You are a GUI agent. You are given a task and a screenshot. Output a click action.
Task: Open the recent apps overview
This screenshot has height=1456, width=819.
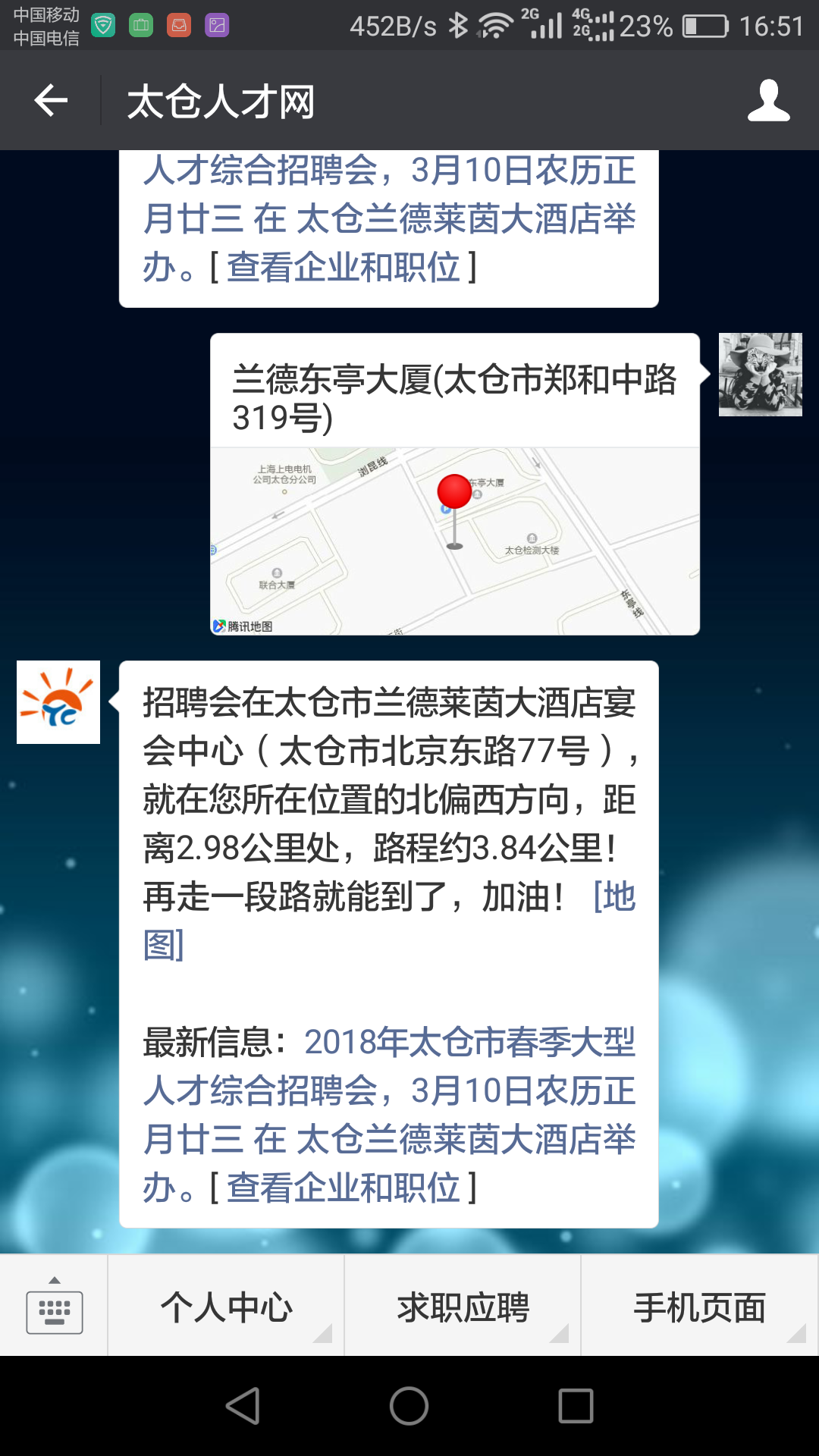pyautogui.click(x=576, y=1406)
